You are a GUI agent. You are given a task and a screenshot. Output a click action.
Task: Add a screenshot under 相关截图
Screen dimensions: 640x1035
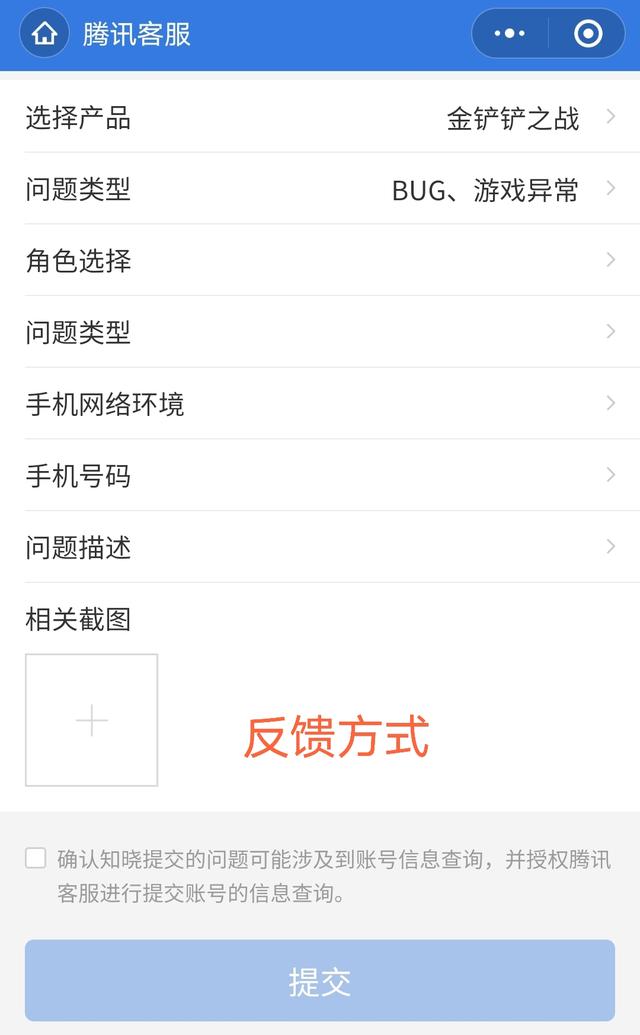pyautogui.click(x=91, y=720)
